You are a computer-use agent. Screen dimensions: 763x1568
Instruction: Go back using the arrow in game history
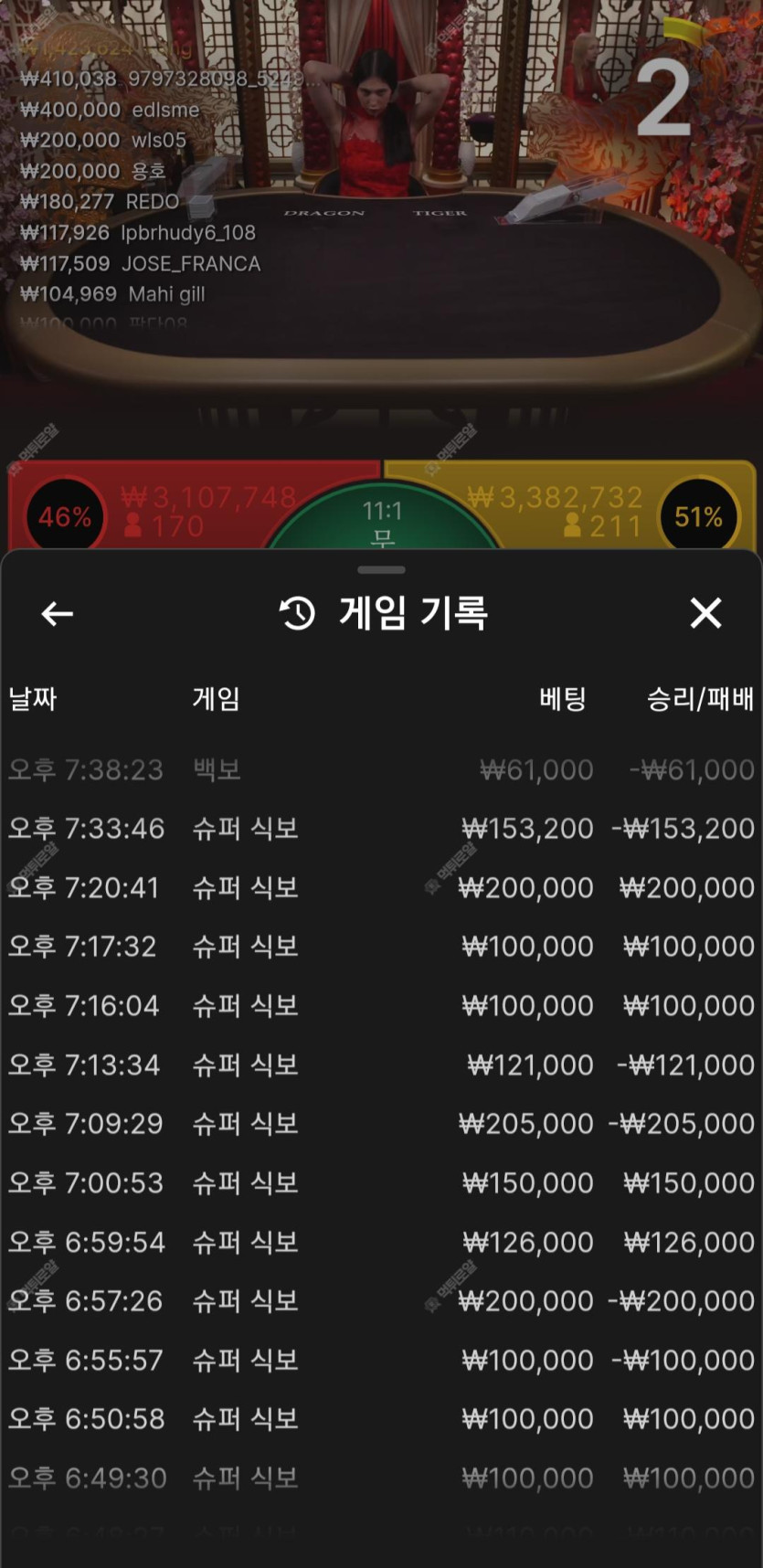coord(58,614)
